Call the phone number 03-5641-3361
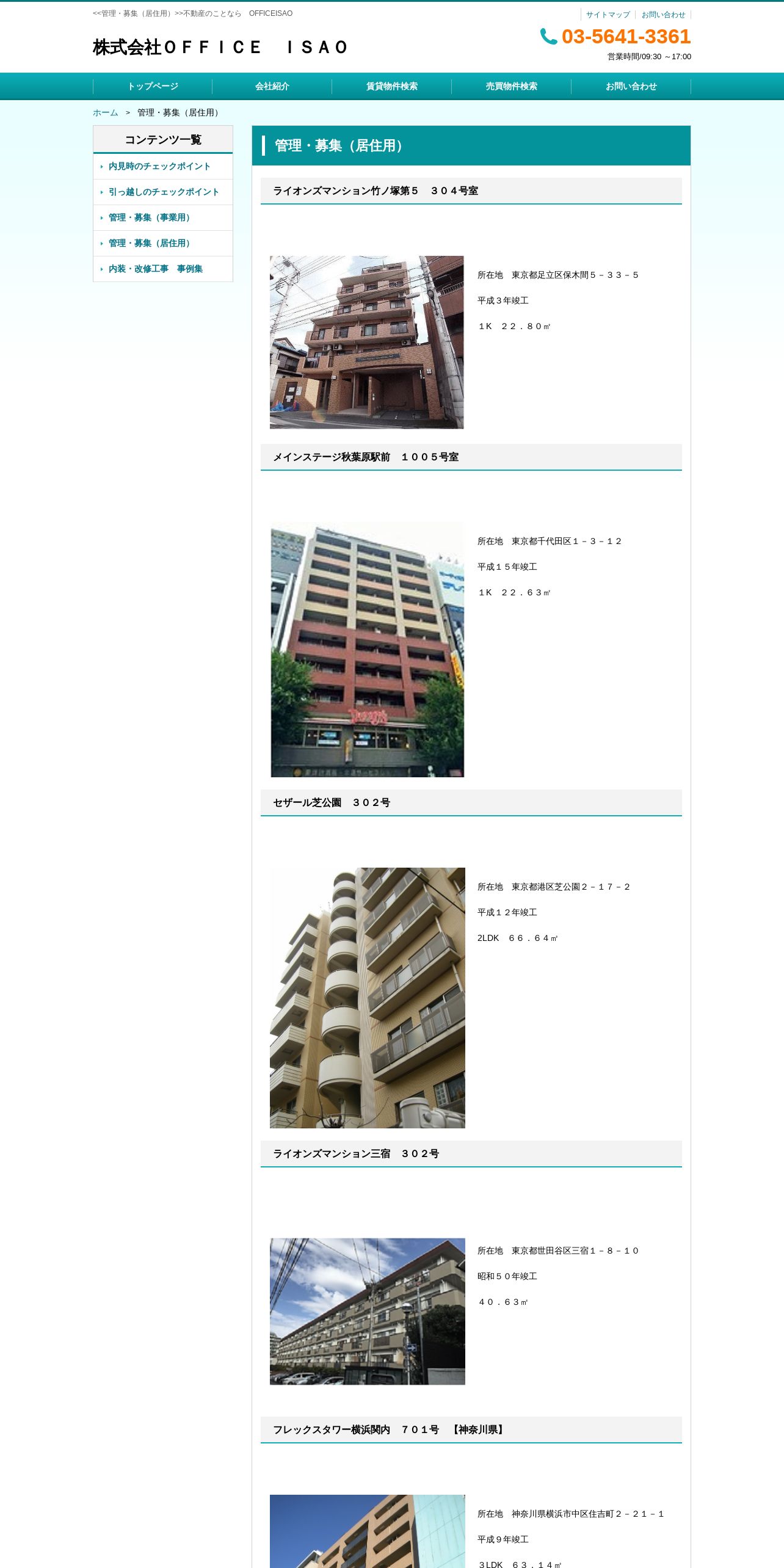Viewport: 784px width, 1568px height. 625,37
